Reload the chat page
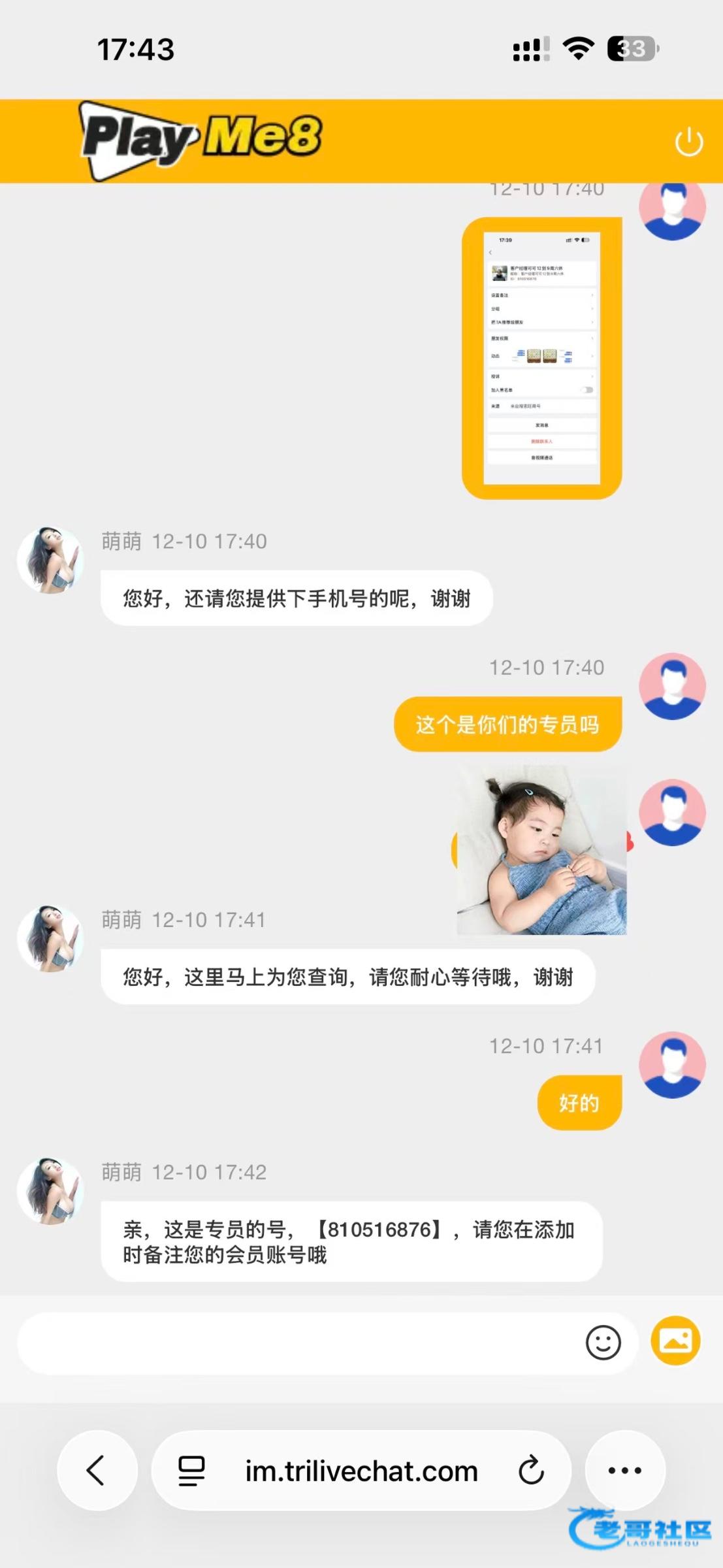Image resolution: width=723 pixels, height=1568 pixels. tap(531, 1471)
